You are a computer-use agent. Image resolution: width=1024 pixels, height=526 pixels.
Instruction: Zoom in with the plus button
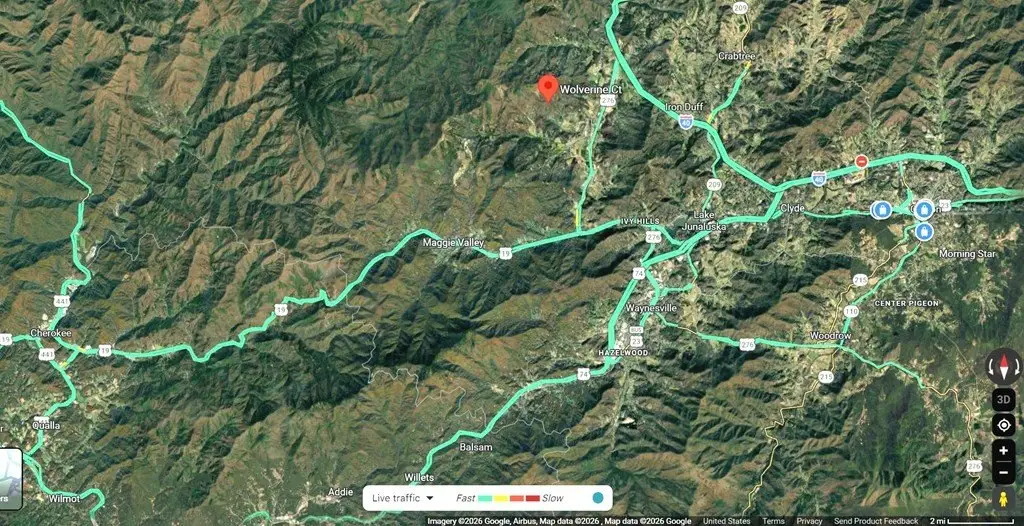(1003, 451)
